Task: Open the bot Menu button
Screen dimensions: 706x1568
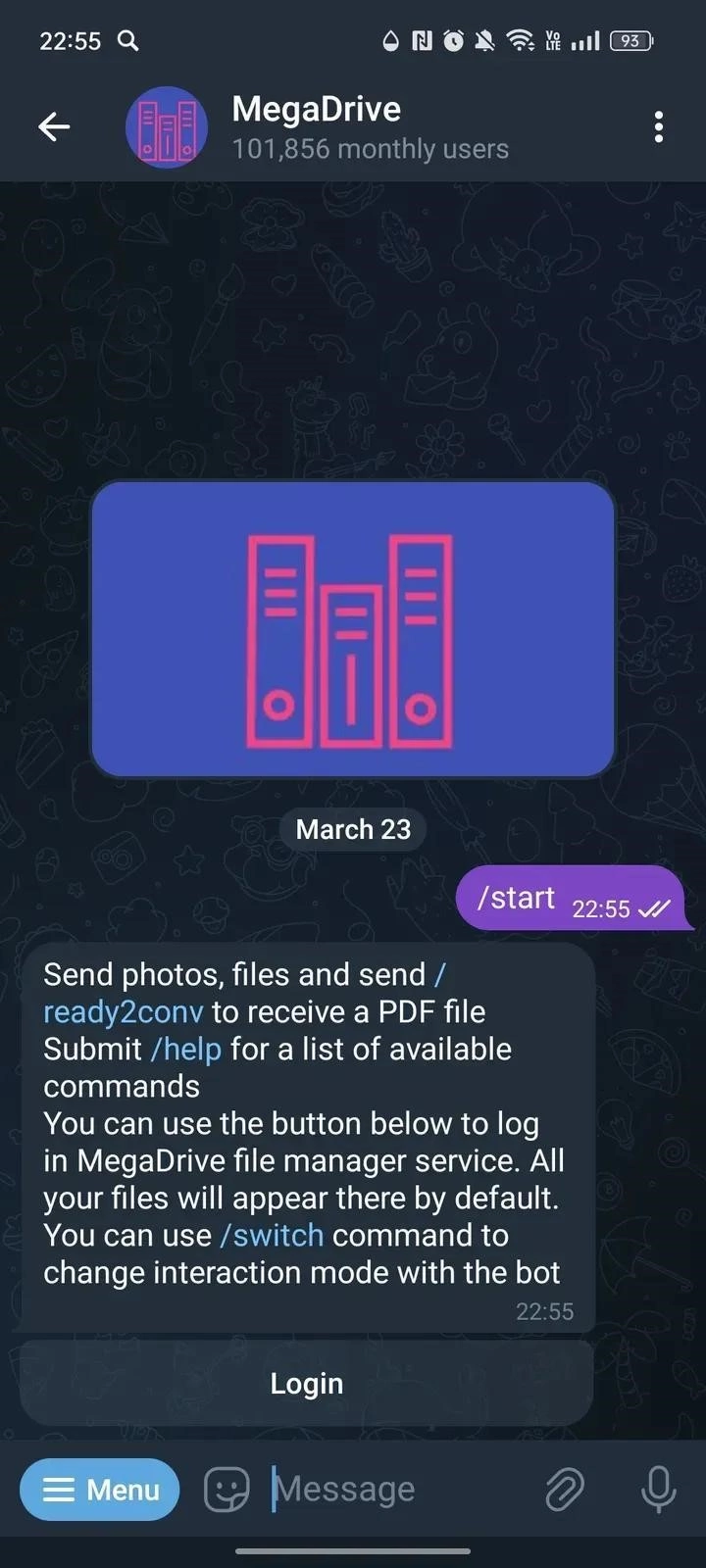Action: pyautogui.click(x=100, y=1490)
